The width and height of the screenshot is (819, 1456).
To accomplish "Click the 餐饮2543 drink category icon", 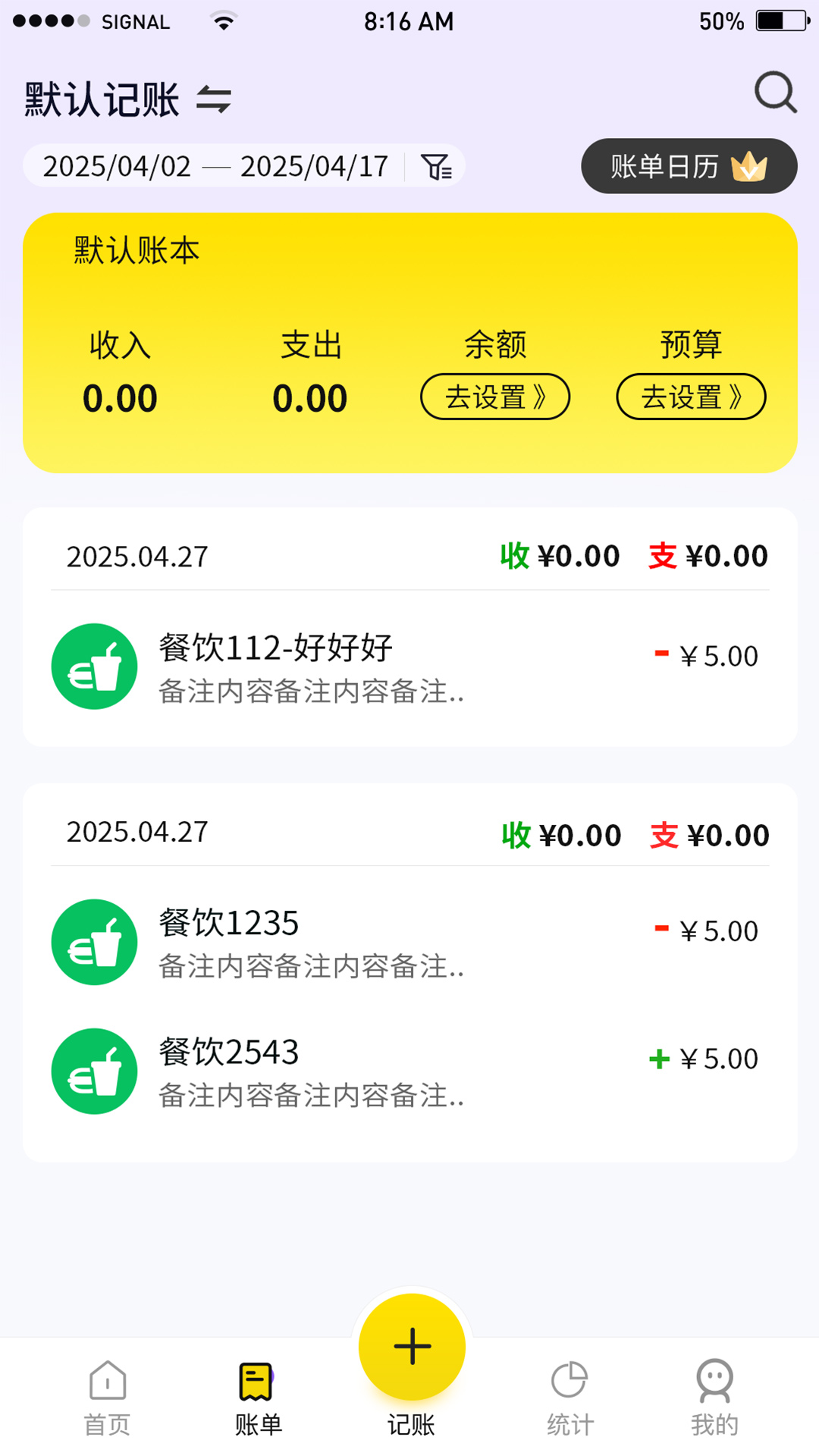I will click(93, 1071).
